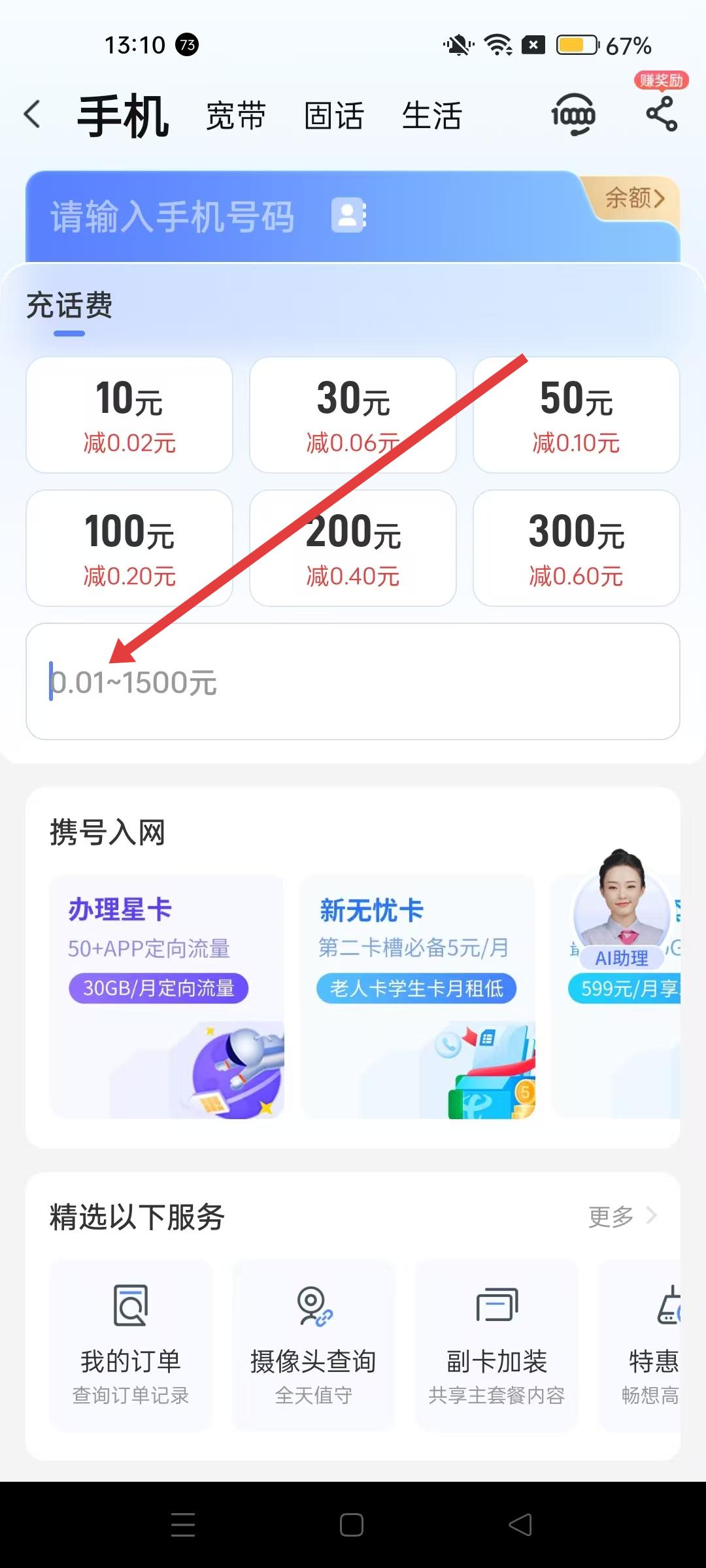Switch to the 宽带 tab
The width and height of the screenshot is (706, 1568).
236,116
